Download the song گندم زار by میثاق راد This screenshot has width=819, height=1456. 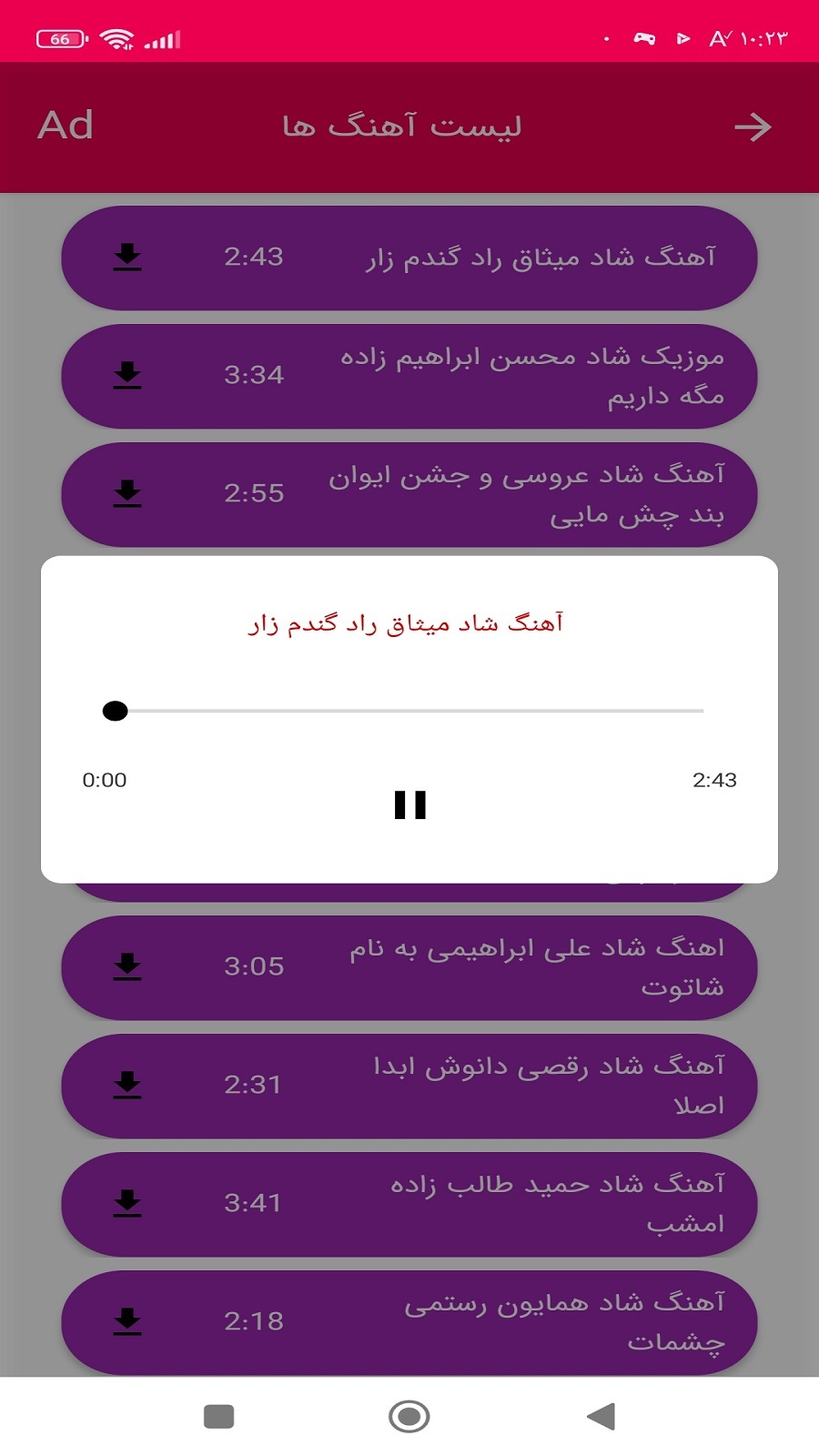[127, 258]
